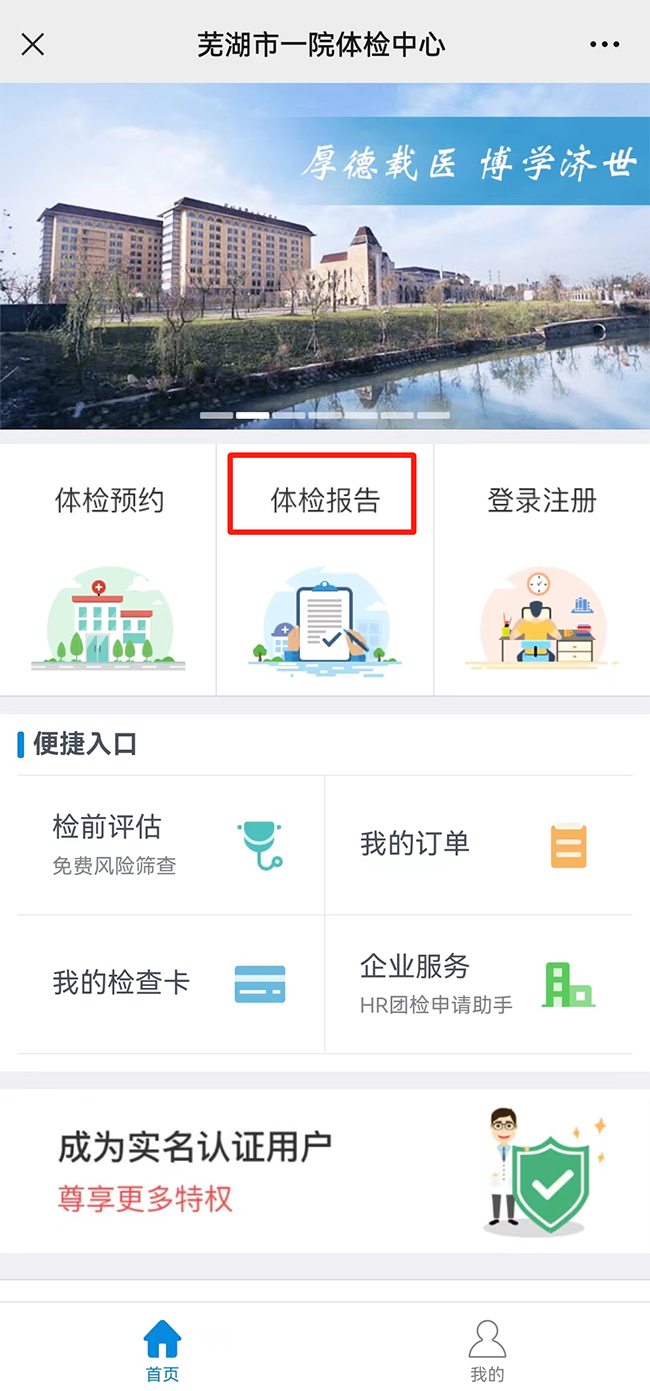This screenshot has width=650, height=1391.
Task: Open 体检预约 appointment booking
Action: (x=108, y=570)
